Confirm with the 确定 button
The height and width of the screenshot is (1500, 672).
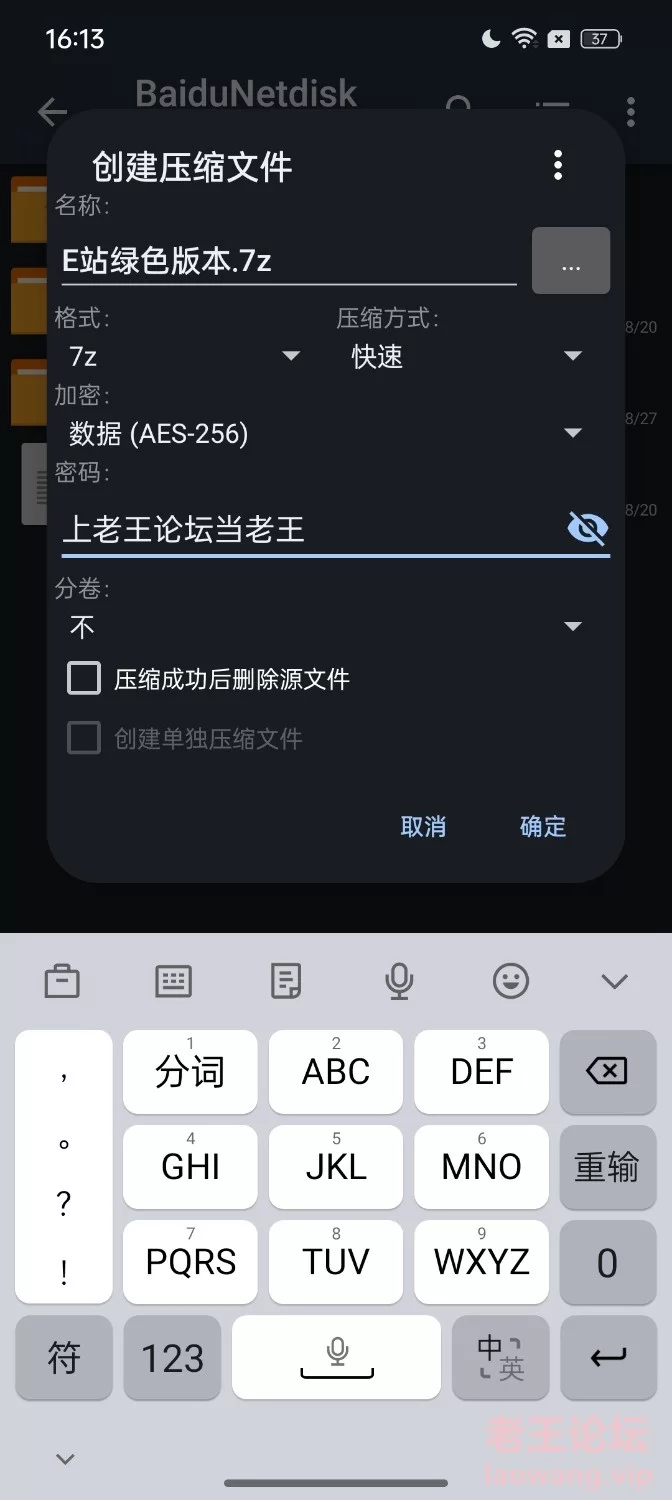(x=543, y=826)
